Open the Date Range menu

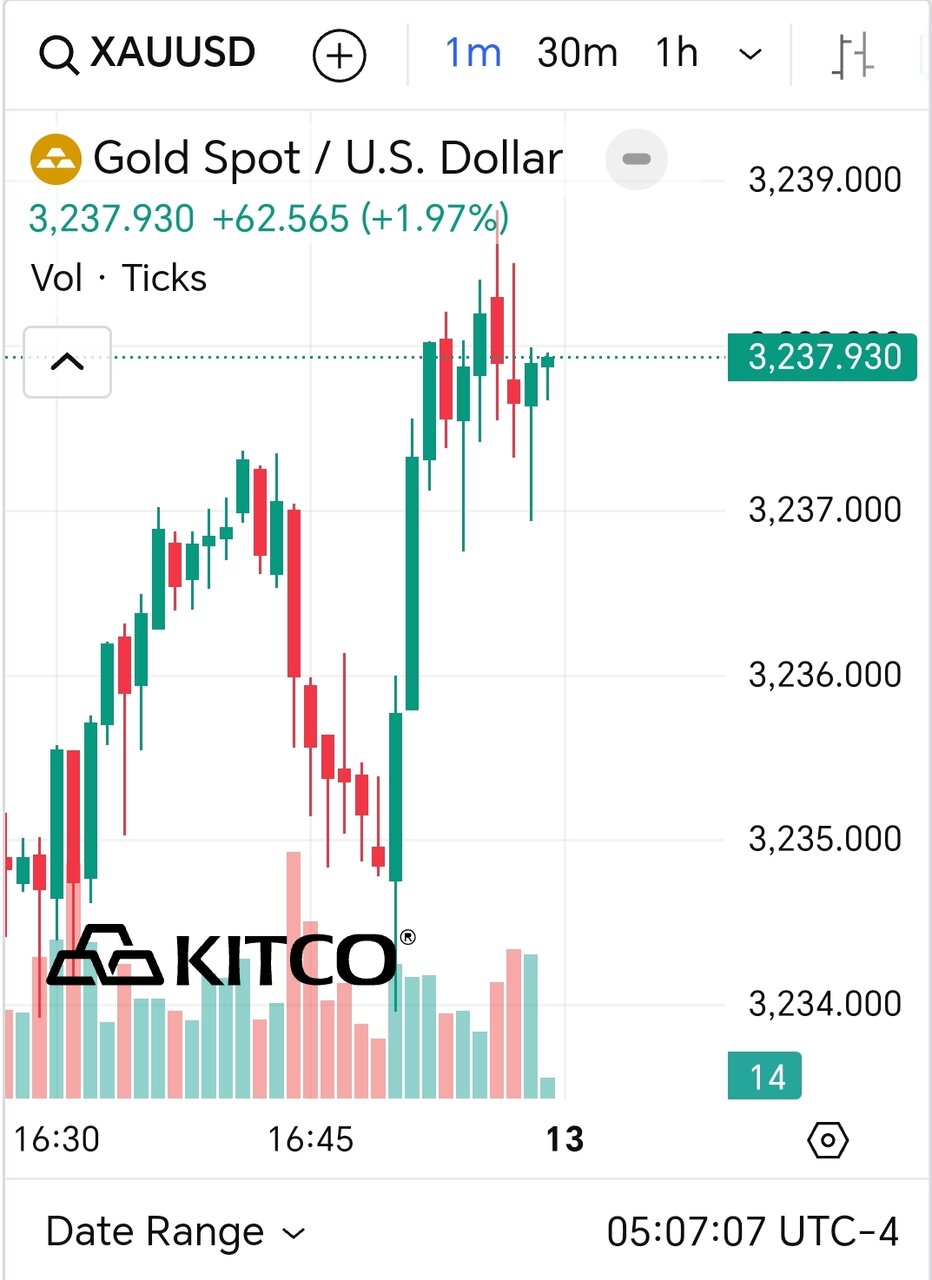(175, 1232)
